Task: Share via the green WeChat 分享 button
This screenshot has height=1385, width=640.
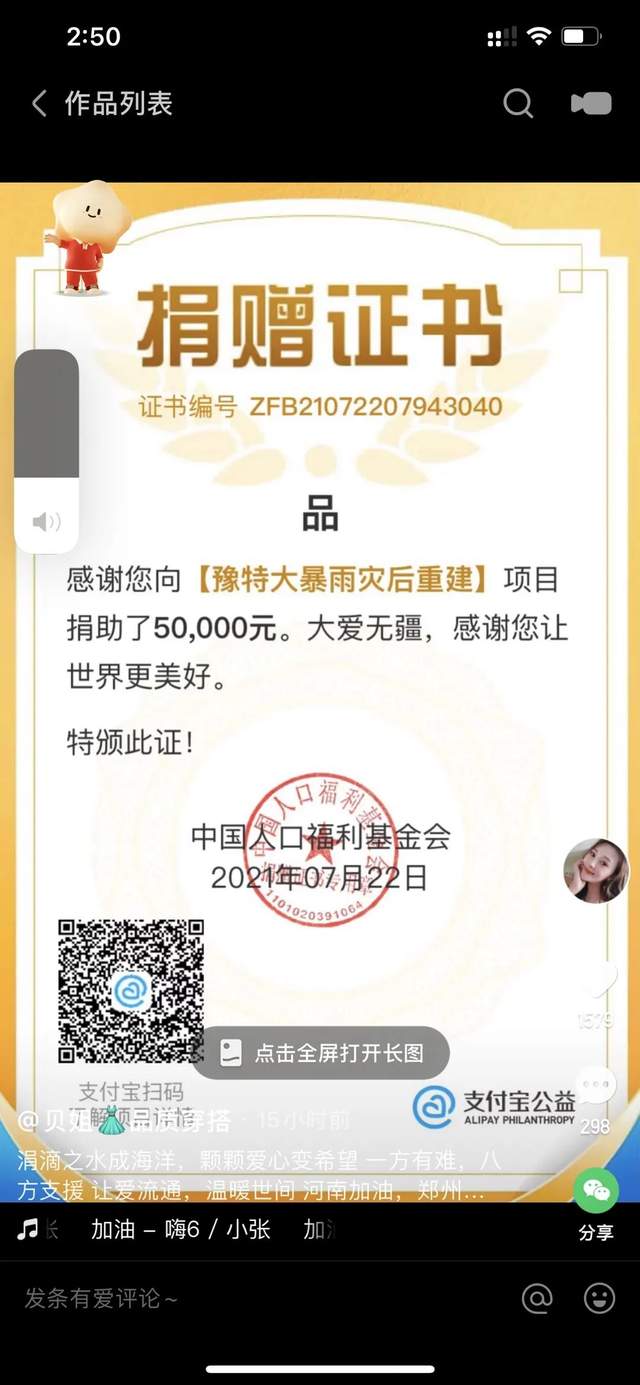Action: pyautogui.click(x=596, y=1192)
